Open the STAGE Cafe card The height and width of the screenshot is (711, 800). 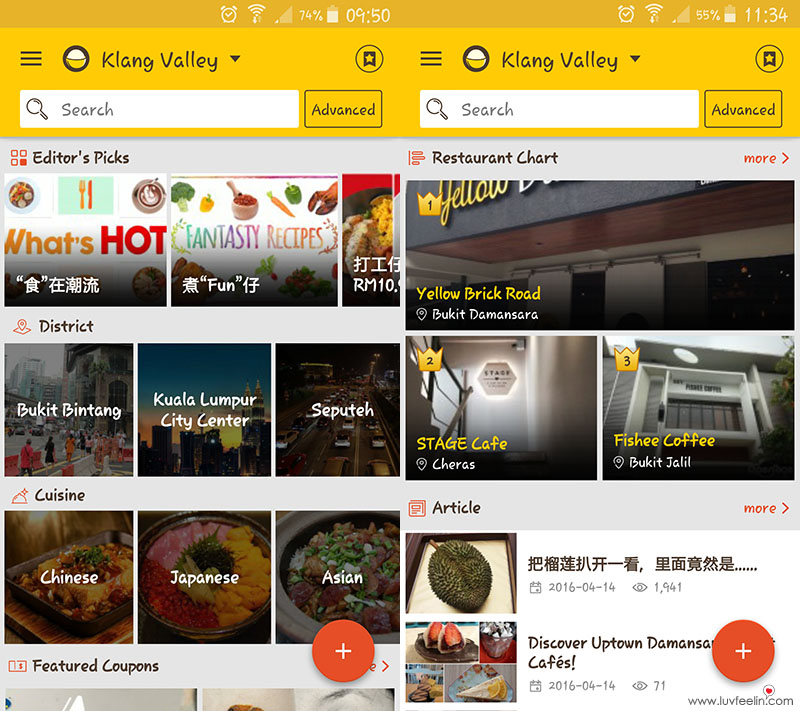(501, 408)
